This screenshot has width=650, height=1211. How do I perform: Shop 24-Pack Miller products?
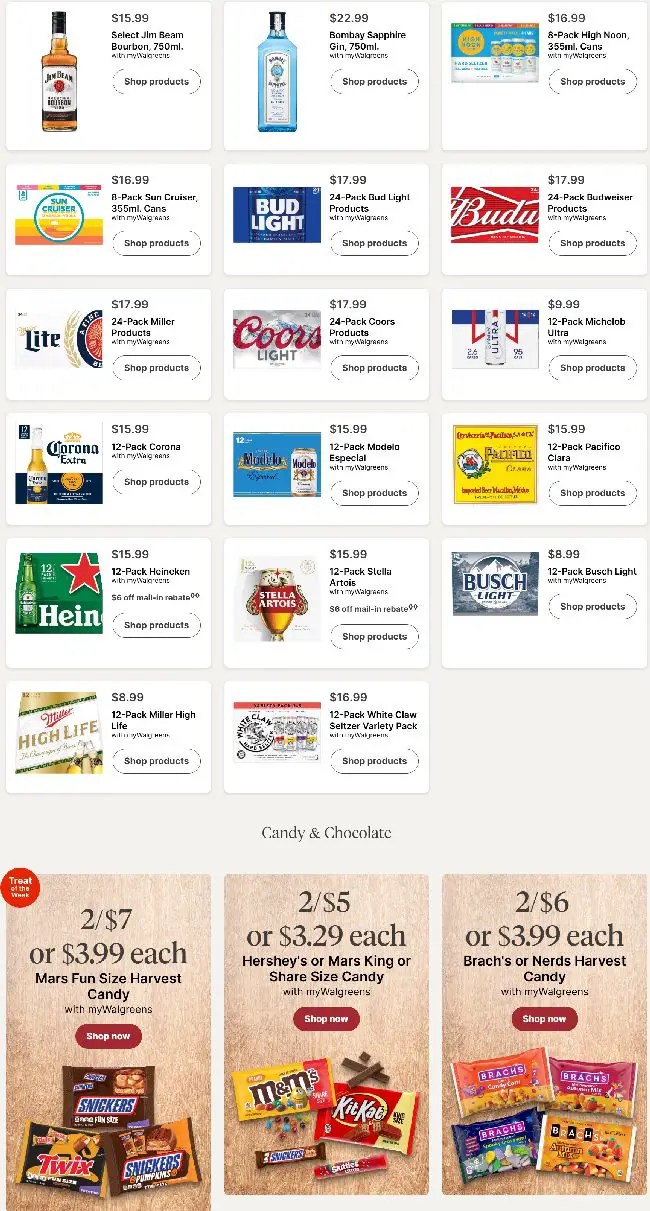pos(156,368)
